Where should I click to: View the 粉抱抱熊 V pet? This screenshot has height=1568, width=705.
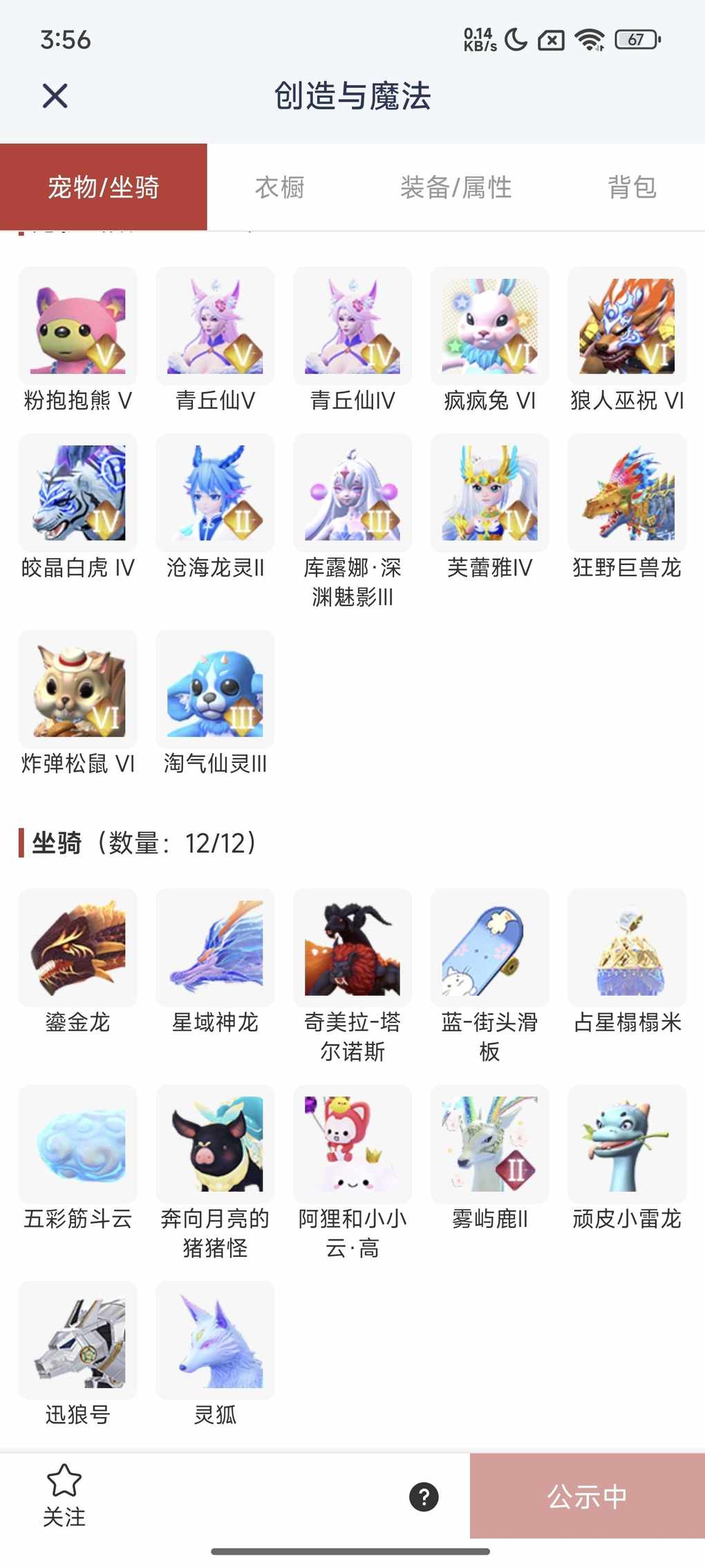(78, 326)
